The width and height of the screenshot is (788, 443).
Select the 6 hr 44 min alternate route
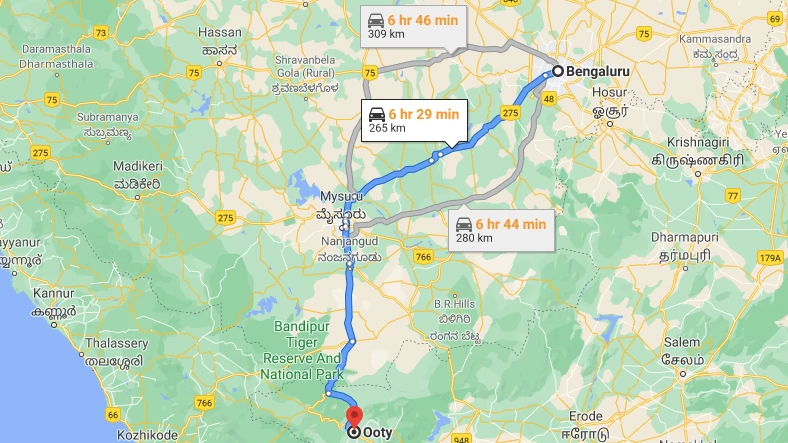pyautogui.click(x=501, y=230)
